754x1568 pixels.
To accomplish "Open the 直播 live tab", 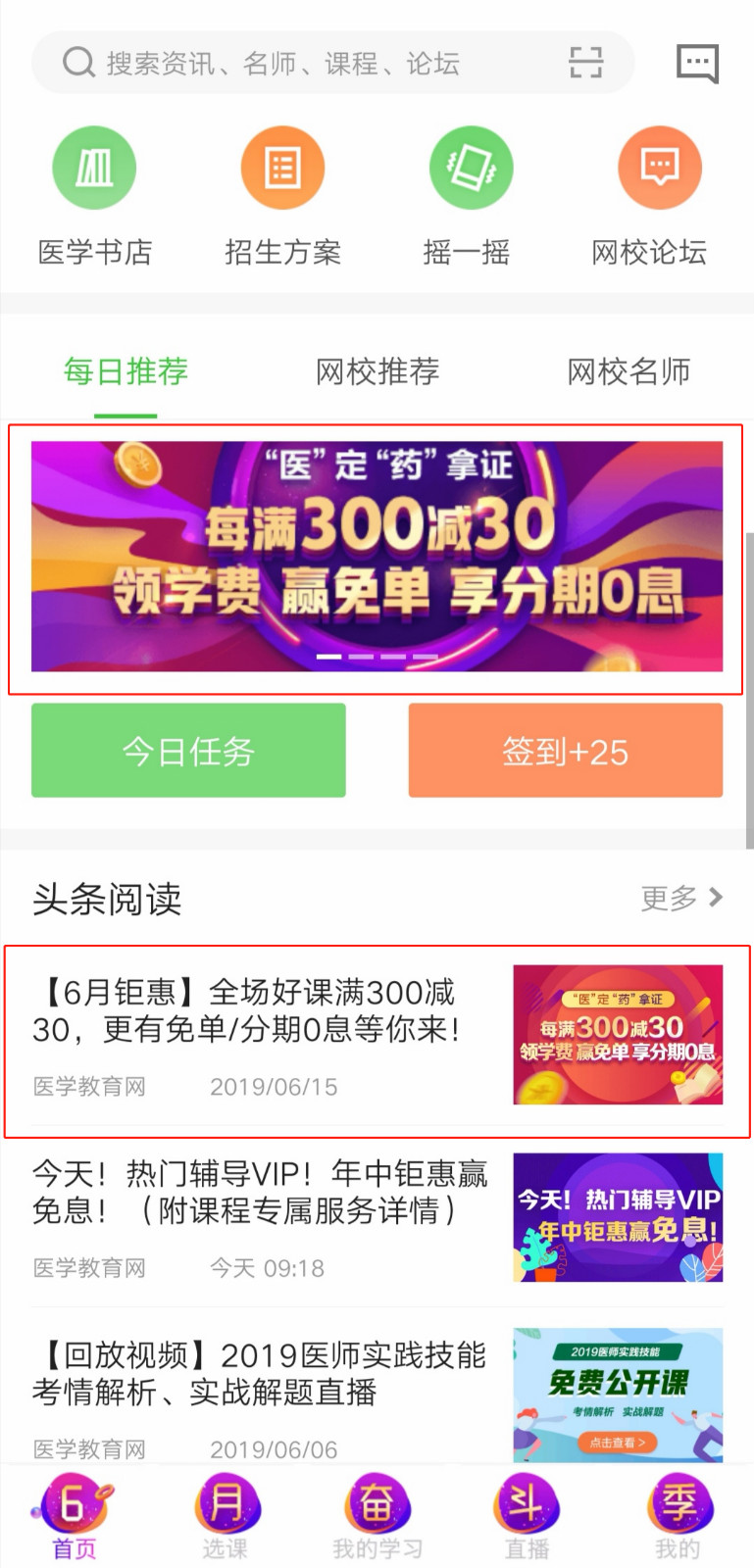I will tap(527, 1517).
